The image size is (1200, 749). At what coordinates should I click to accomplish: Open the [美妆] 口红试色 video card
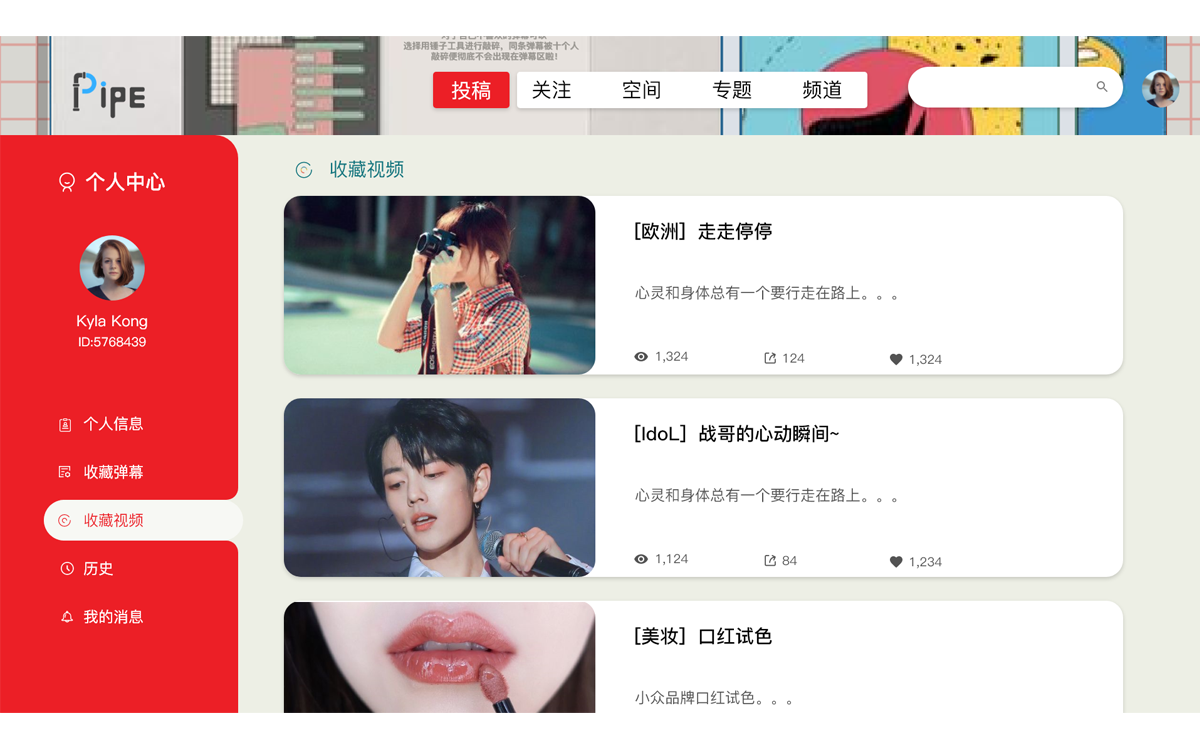[x=703, y=656]
